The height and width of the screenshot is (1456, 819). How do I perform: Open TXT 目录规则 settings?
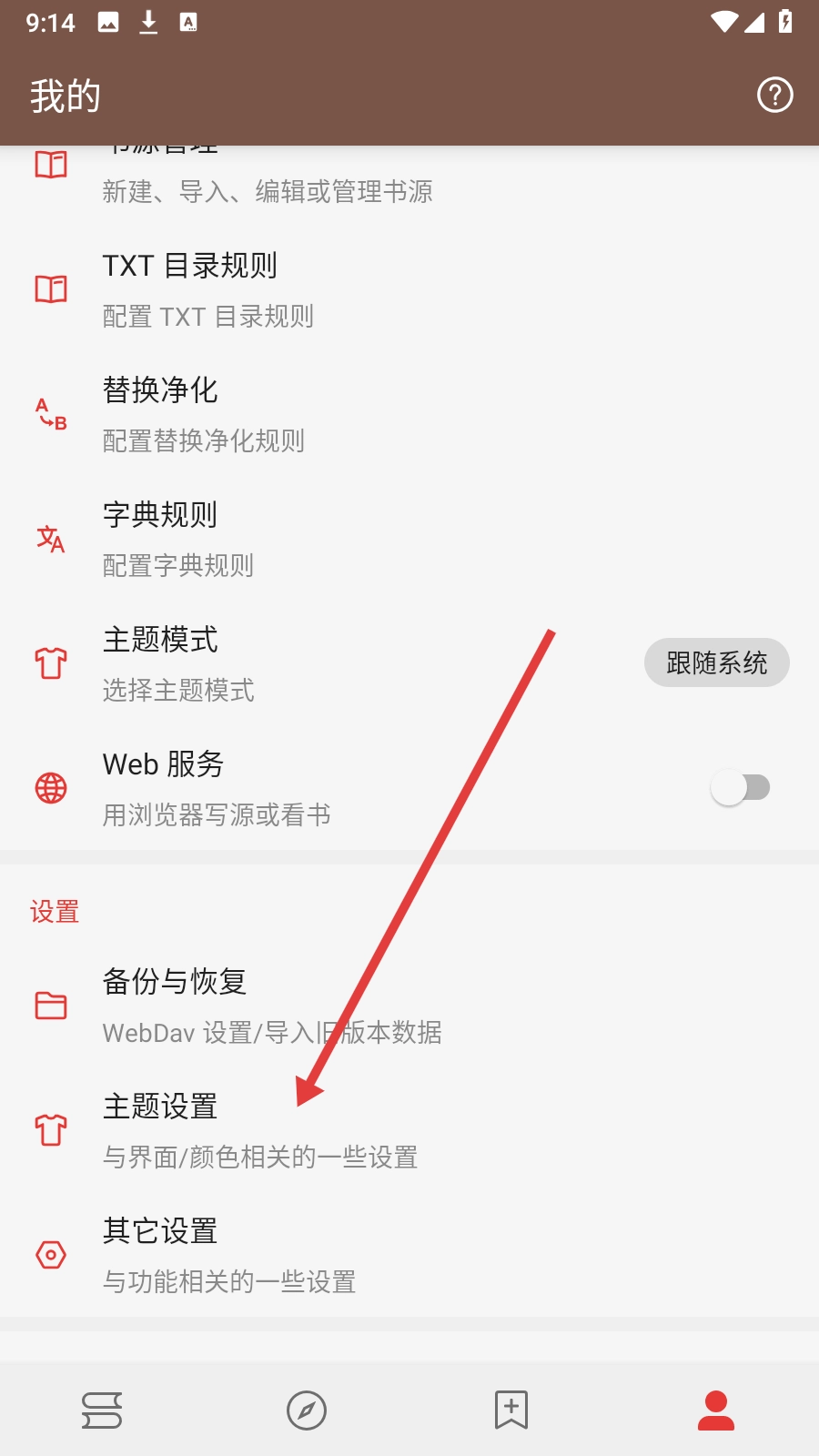click(x=273, y=289)
